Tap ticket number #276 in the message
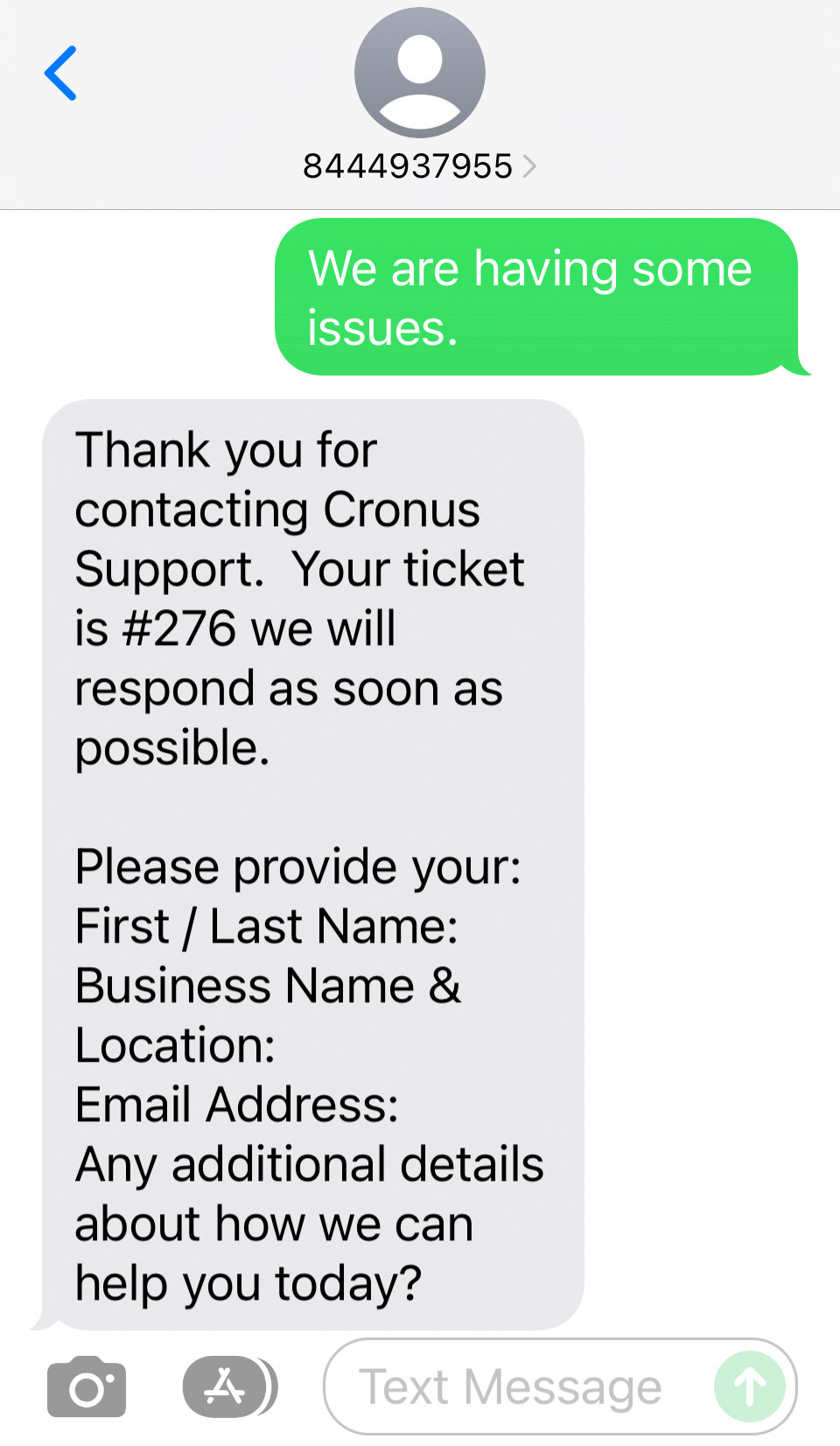The height and width of the screenshot is (1446, 840). tap(192, 628)
